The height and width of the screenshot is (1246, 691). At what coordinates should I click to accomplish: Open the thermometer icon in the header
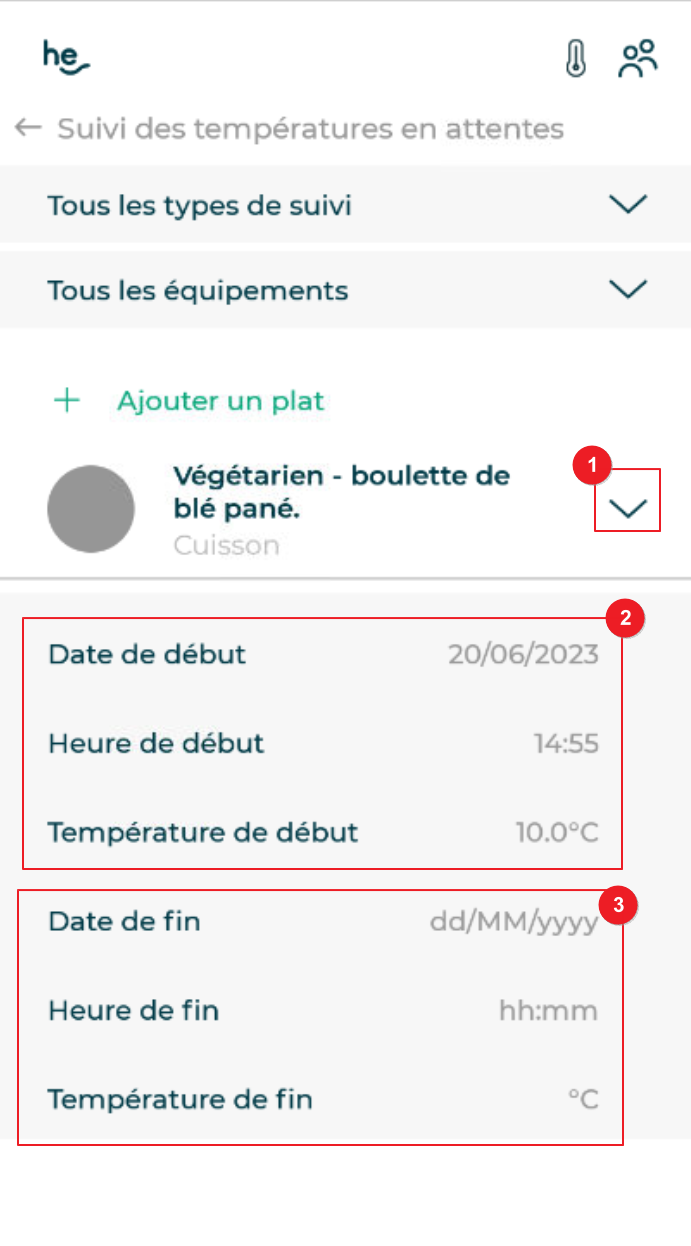pyautogui.click(x=575, y=60)
